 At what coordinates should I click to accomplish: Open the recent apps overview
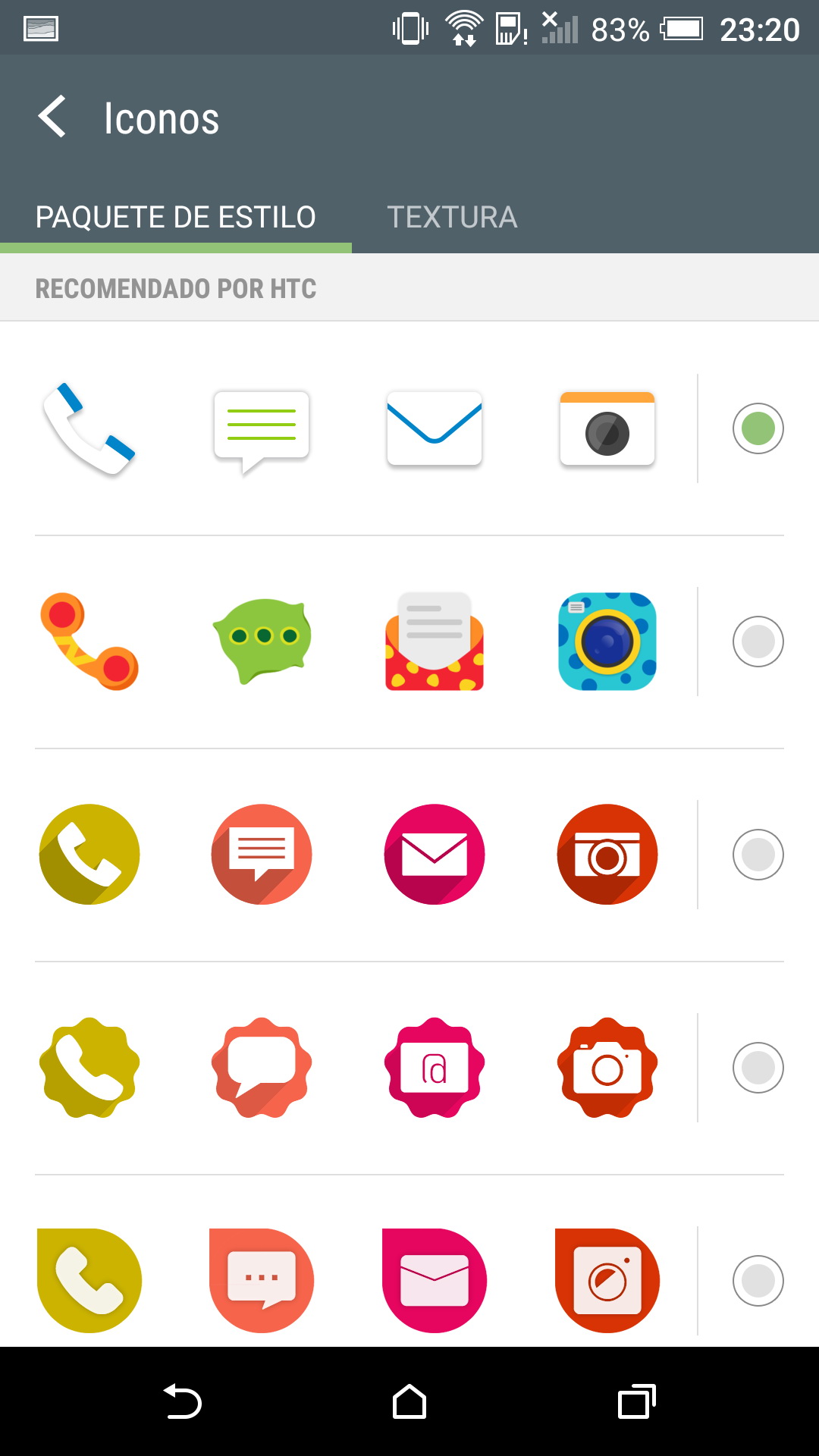click(x=636, y=1401)
